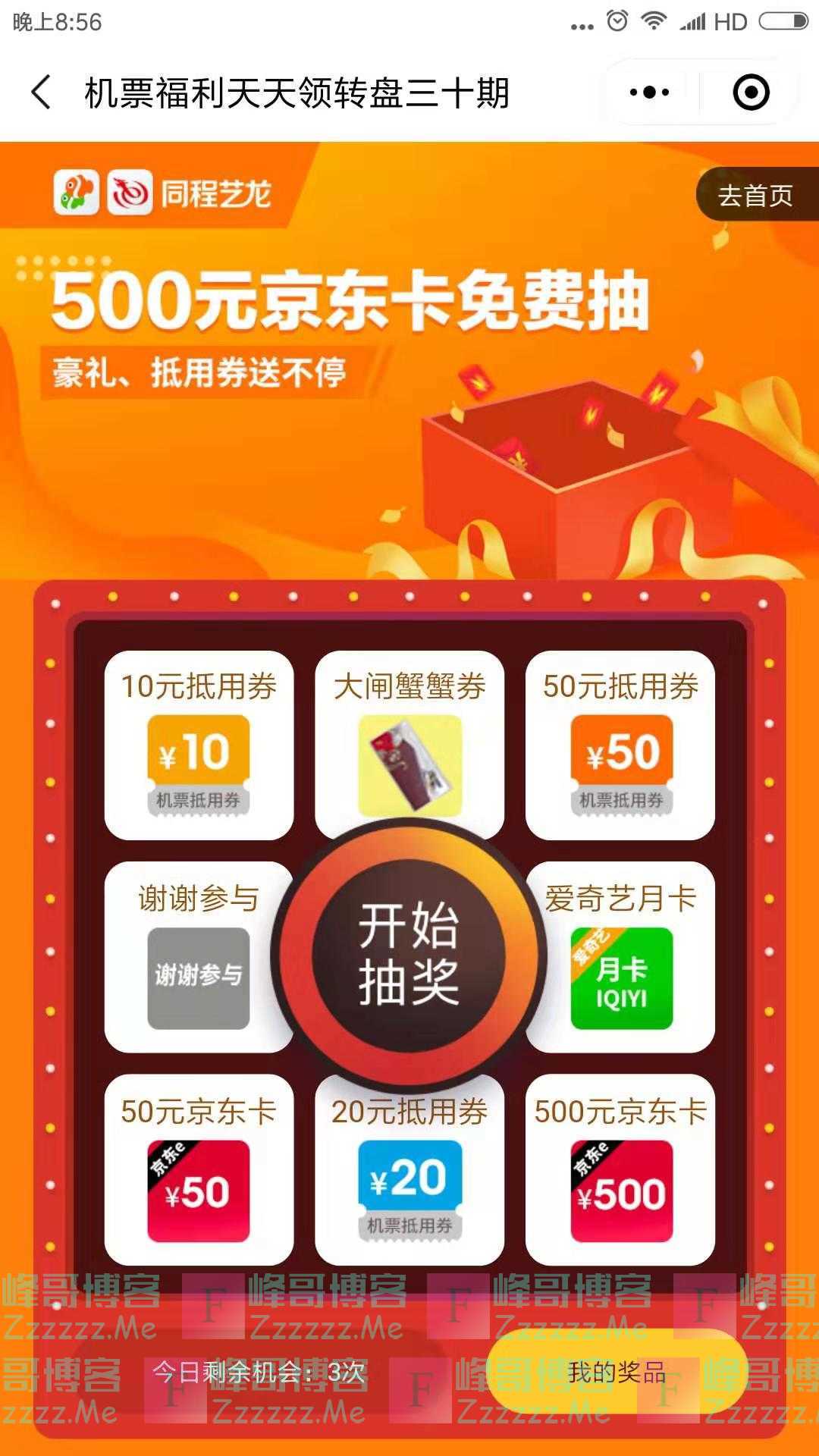
Task: Open 我的奖品 prize list
Action: click(616, 1372)
